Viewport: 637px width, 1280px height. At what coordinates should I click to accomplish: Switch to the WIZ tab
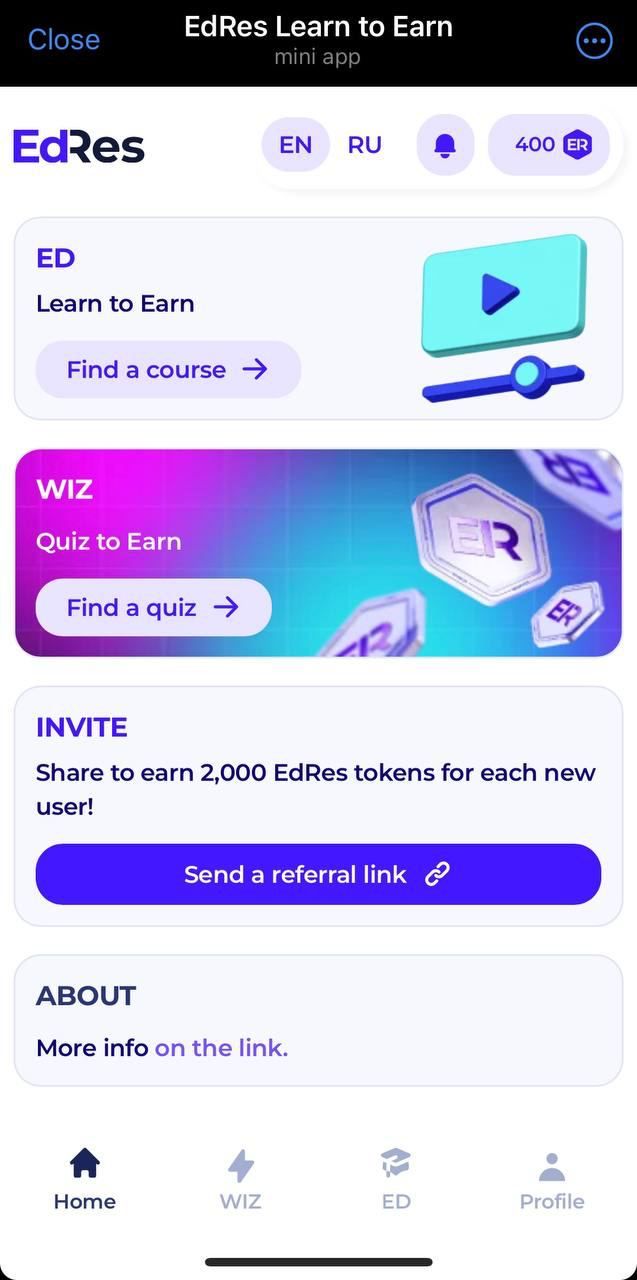[240, 1180]
